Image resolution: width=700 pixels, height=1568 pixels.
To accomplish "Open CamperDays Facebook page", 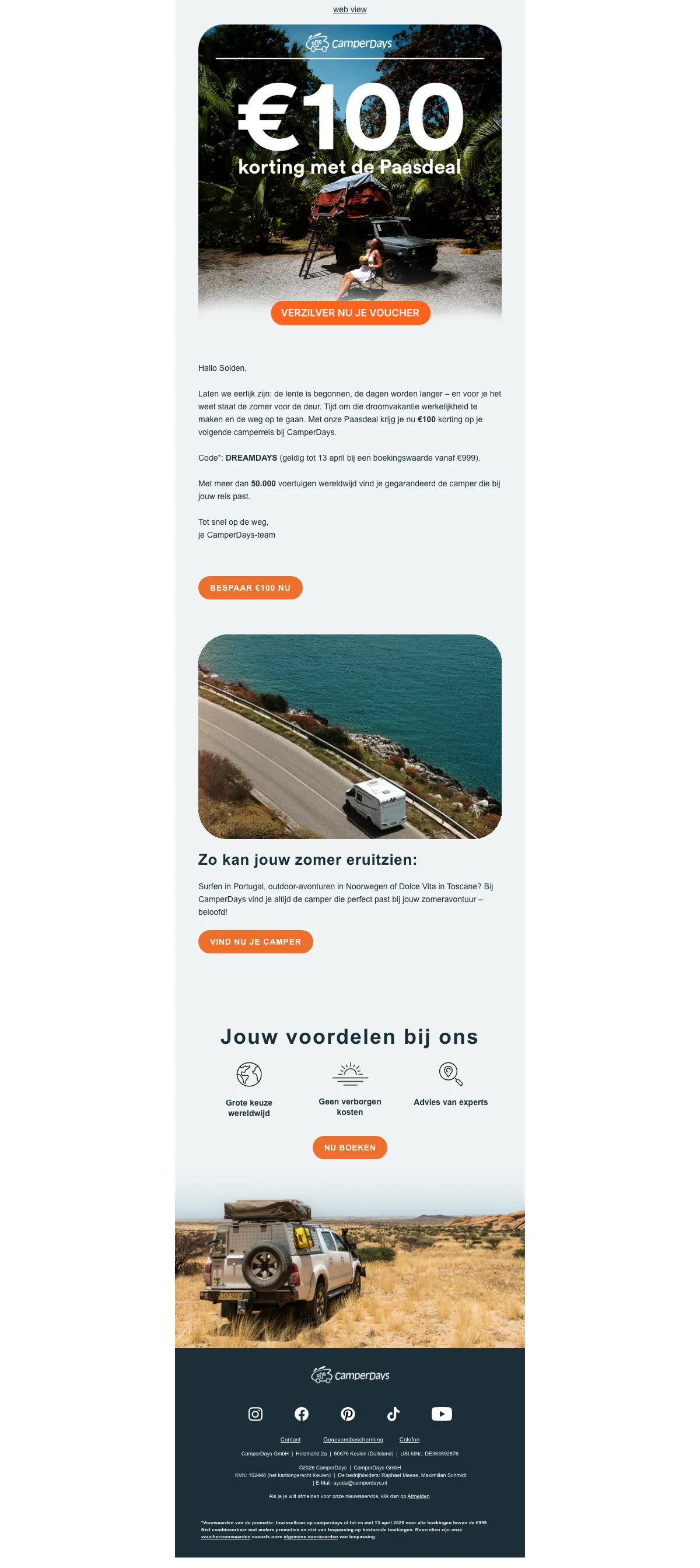I will (302, 1414).
